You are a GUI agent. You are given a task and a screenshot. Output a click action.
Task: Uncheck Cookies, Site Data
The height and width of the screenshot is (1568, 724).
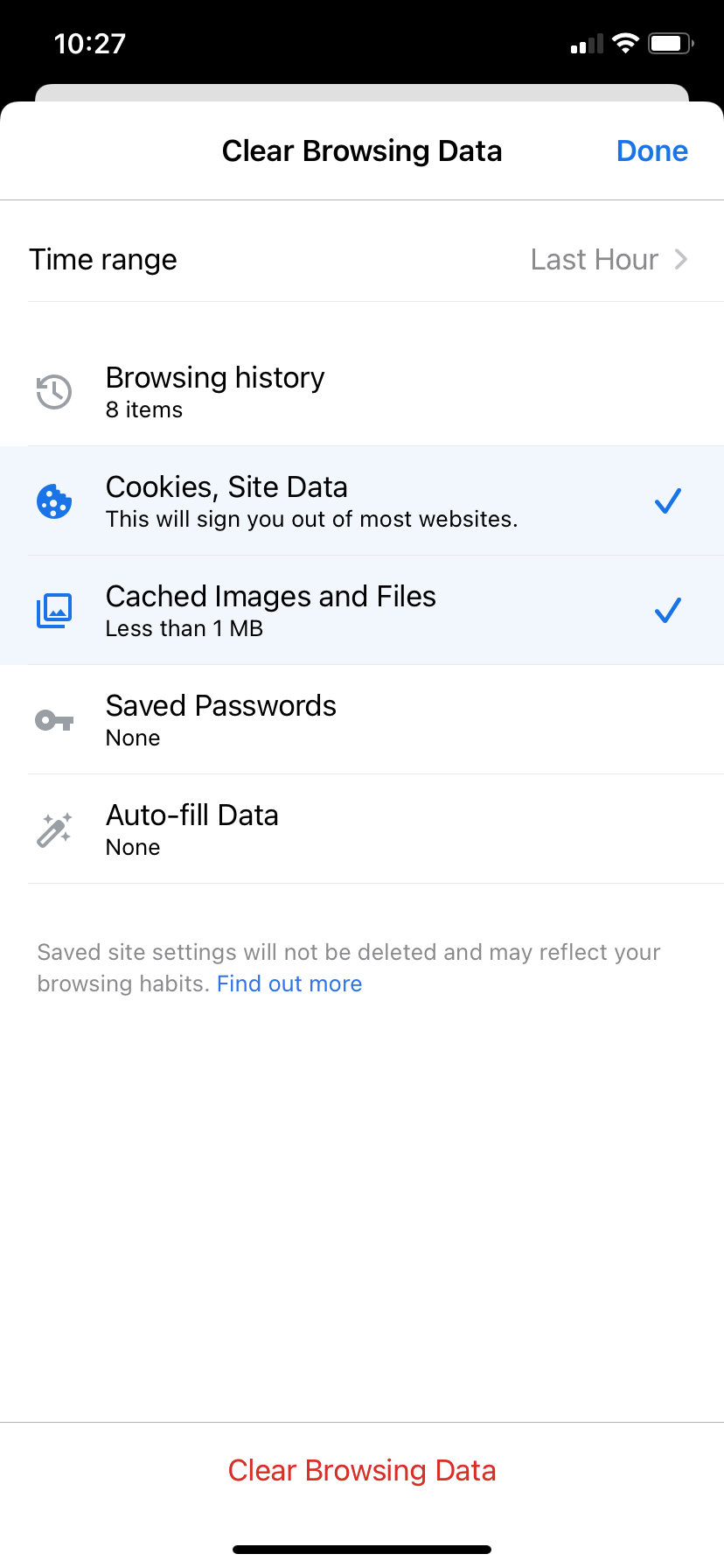362,500
